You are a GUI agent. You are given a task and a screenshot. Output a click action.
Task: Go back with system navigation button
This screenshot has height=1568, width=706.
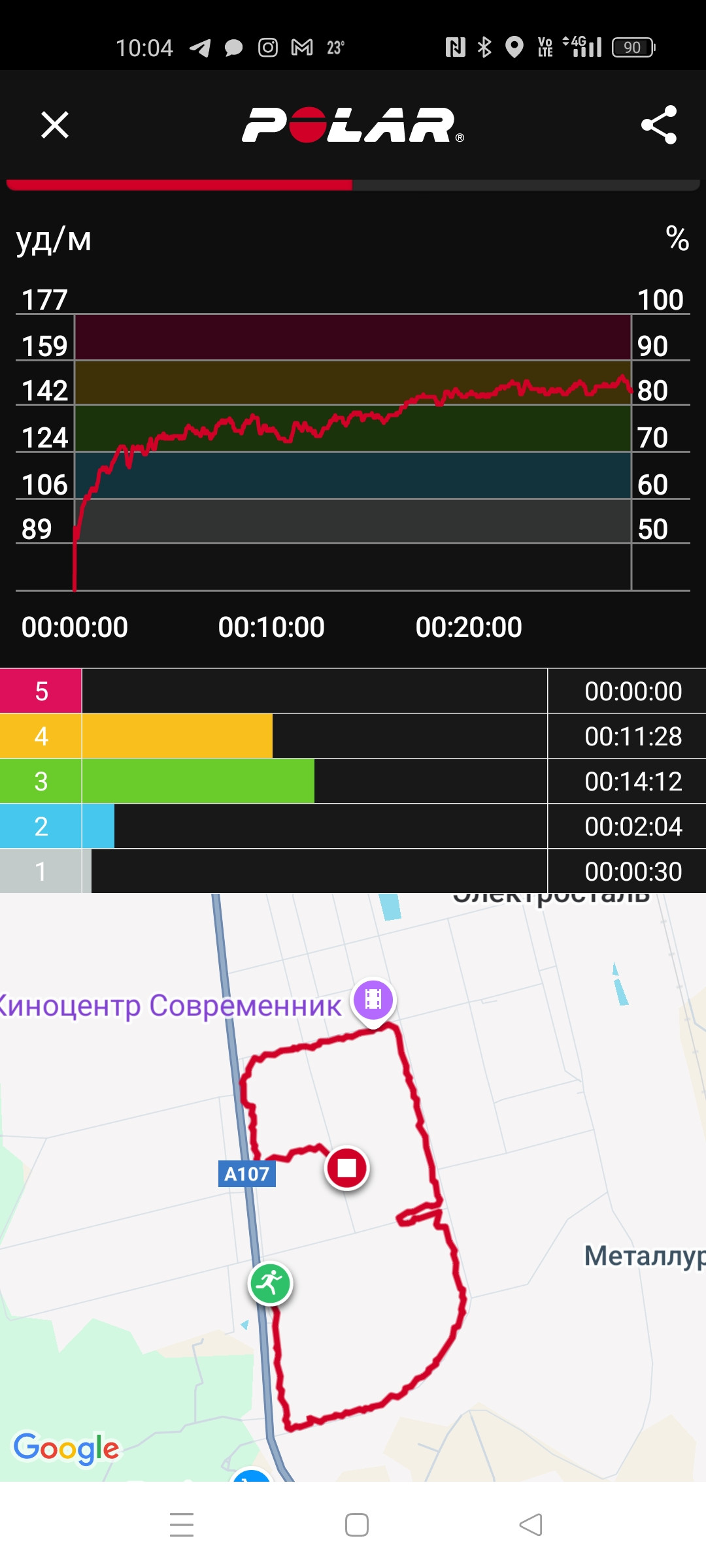click(531, 1525)
